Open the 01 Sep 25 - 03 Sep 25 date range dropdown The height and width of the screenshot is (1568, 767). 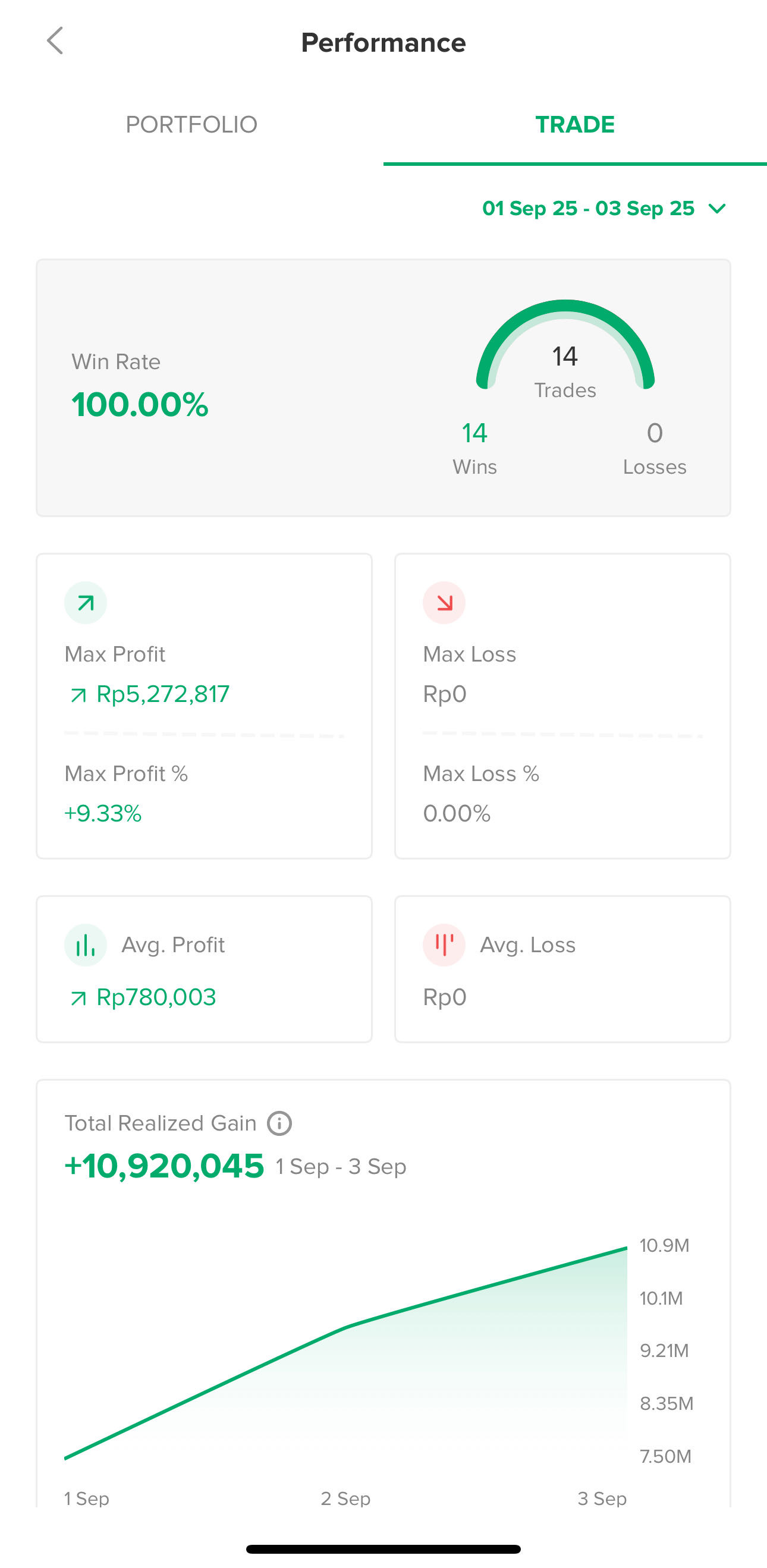[604, 209]
